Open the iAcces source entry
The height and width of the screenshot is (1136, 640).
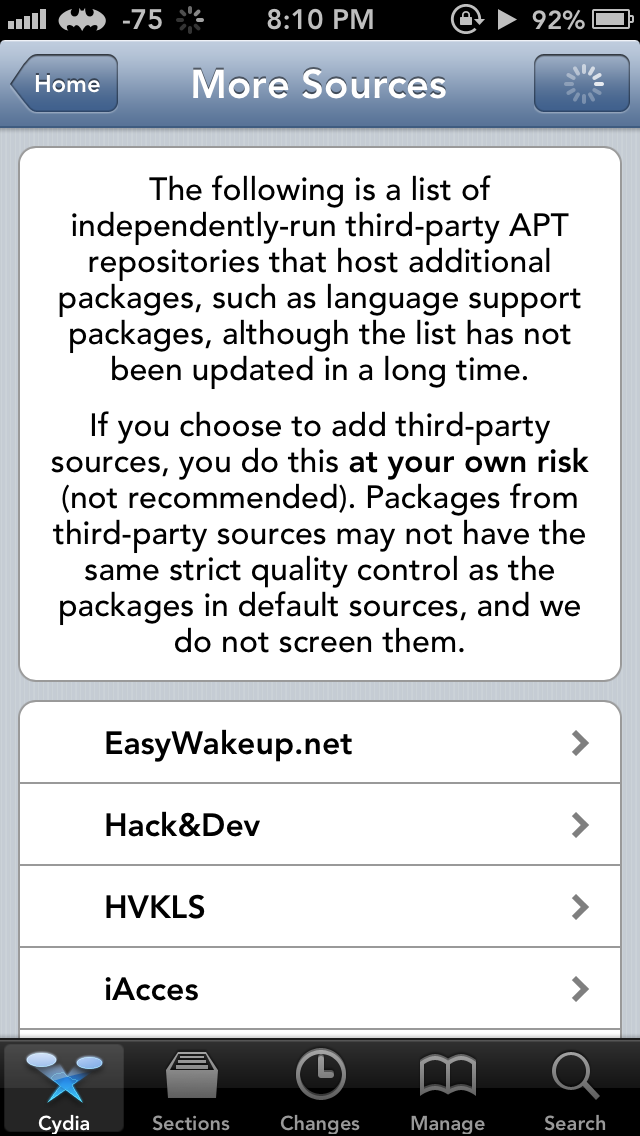tap(320, 988)
